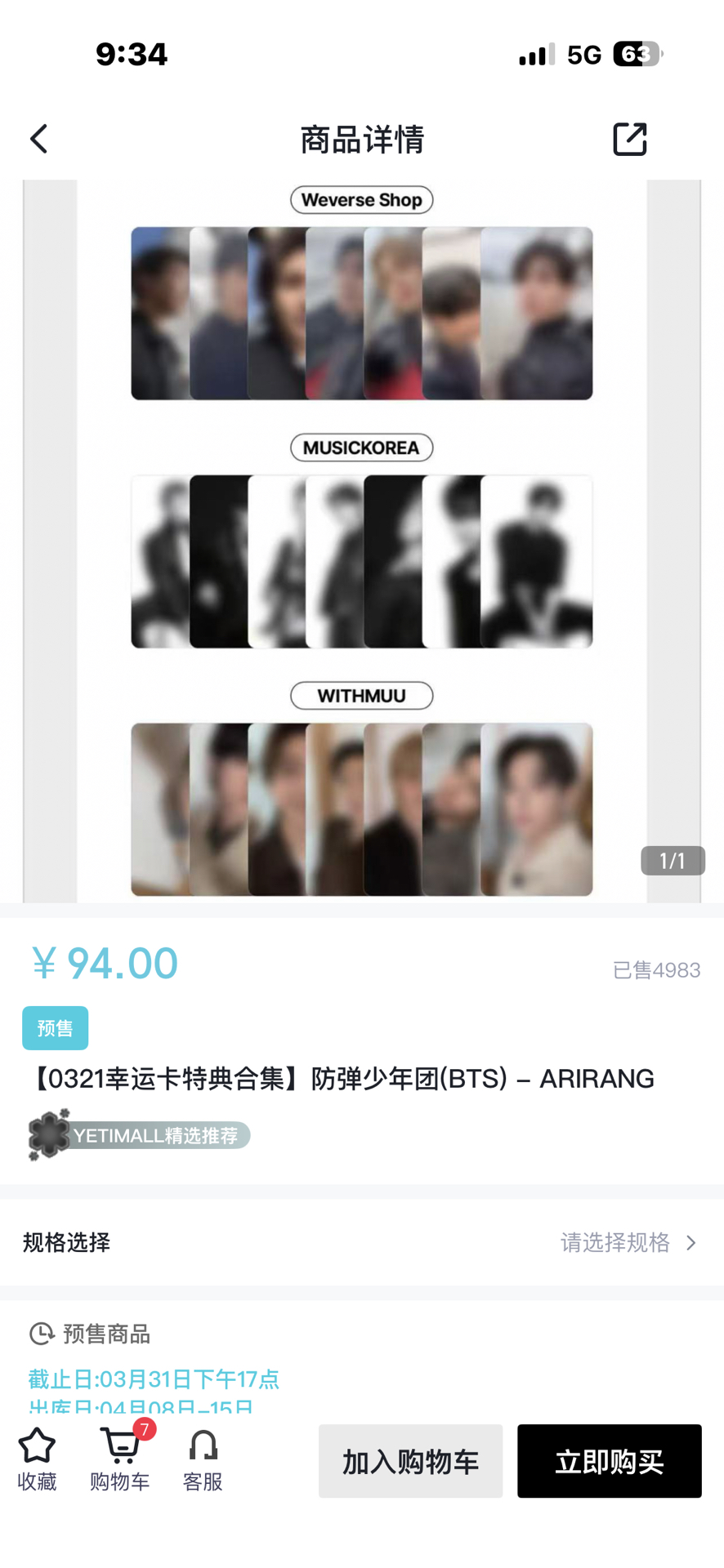Tap 加入购物车 to add to cart
Screen dimensions: 724x1568
[410, 1461]
